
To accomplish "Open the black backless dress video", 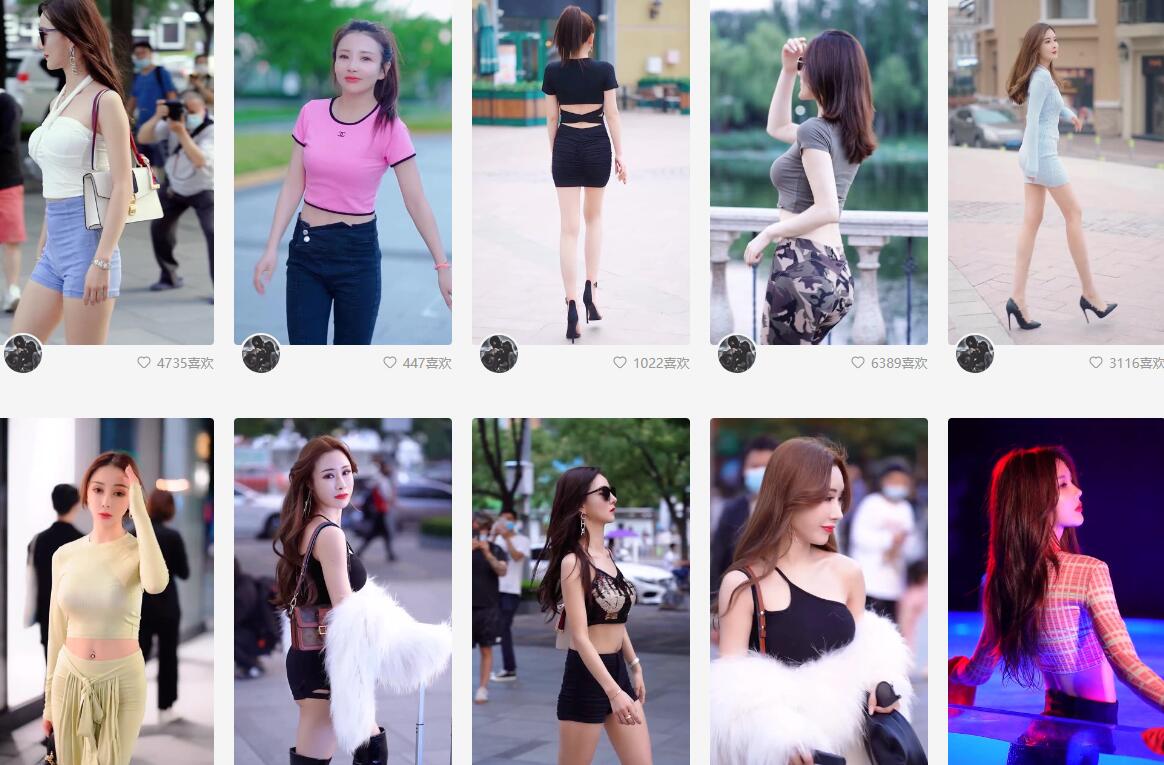I will pos(580,170).
